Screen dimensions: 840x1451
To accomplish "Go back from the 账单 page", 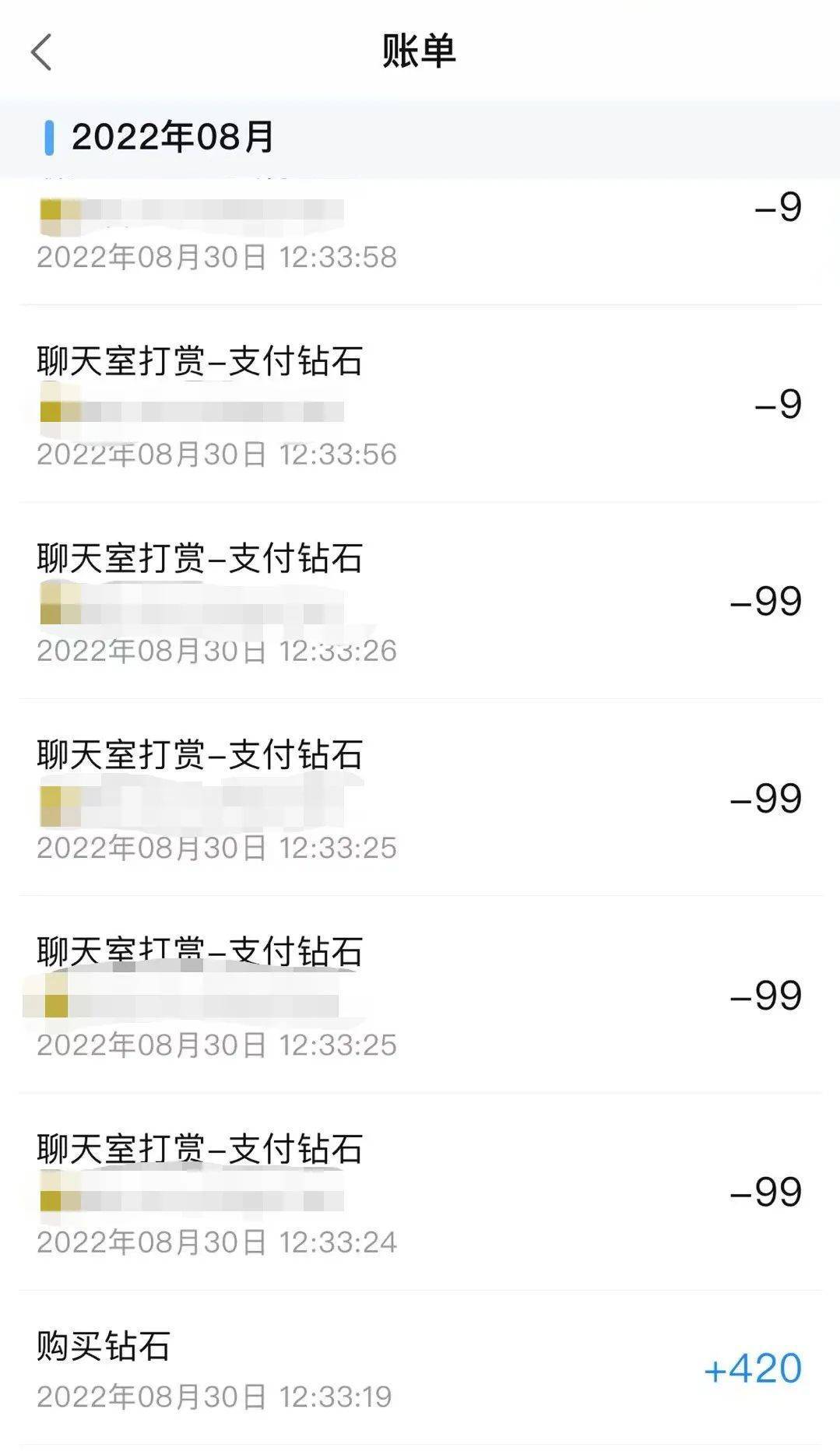I will coord(41,52).
